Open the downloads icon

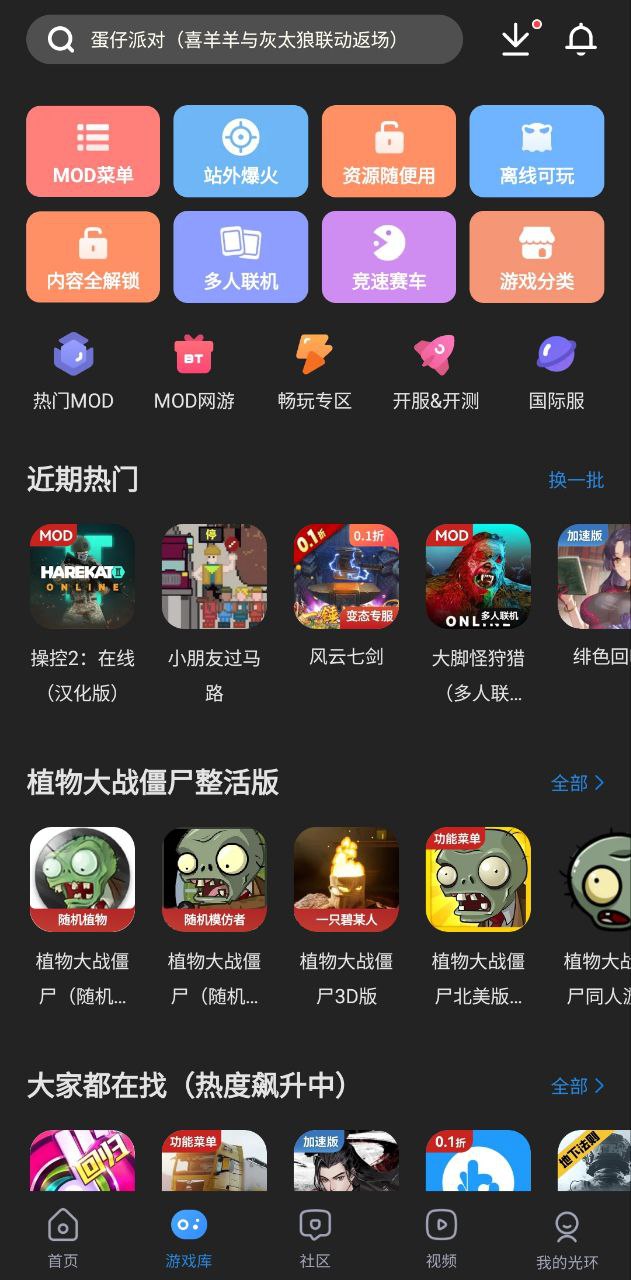[516, 40]
